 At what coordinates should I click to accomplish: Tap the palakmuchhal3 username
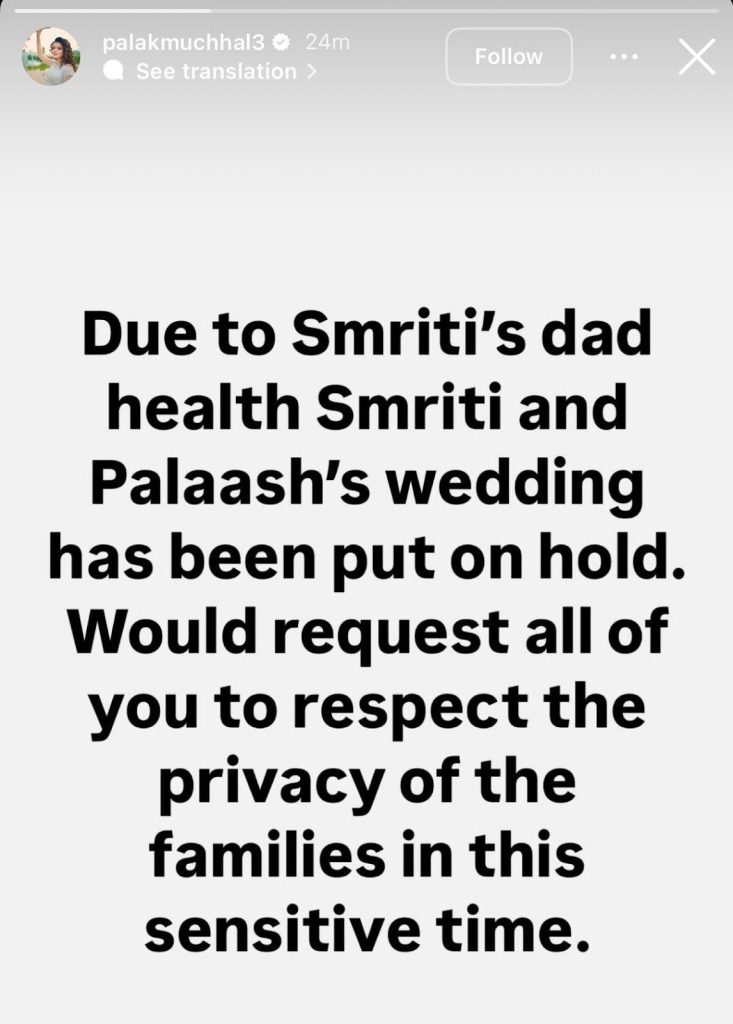point(185,42)
